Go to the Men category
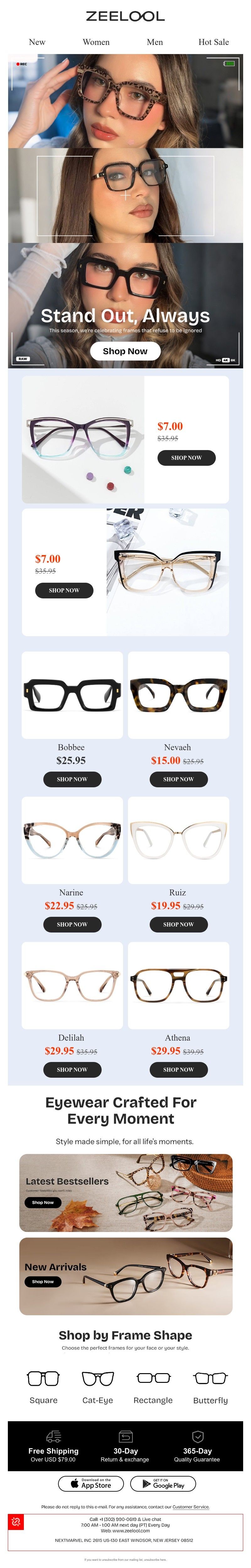251x1568 pixels. pos(154,42)
